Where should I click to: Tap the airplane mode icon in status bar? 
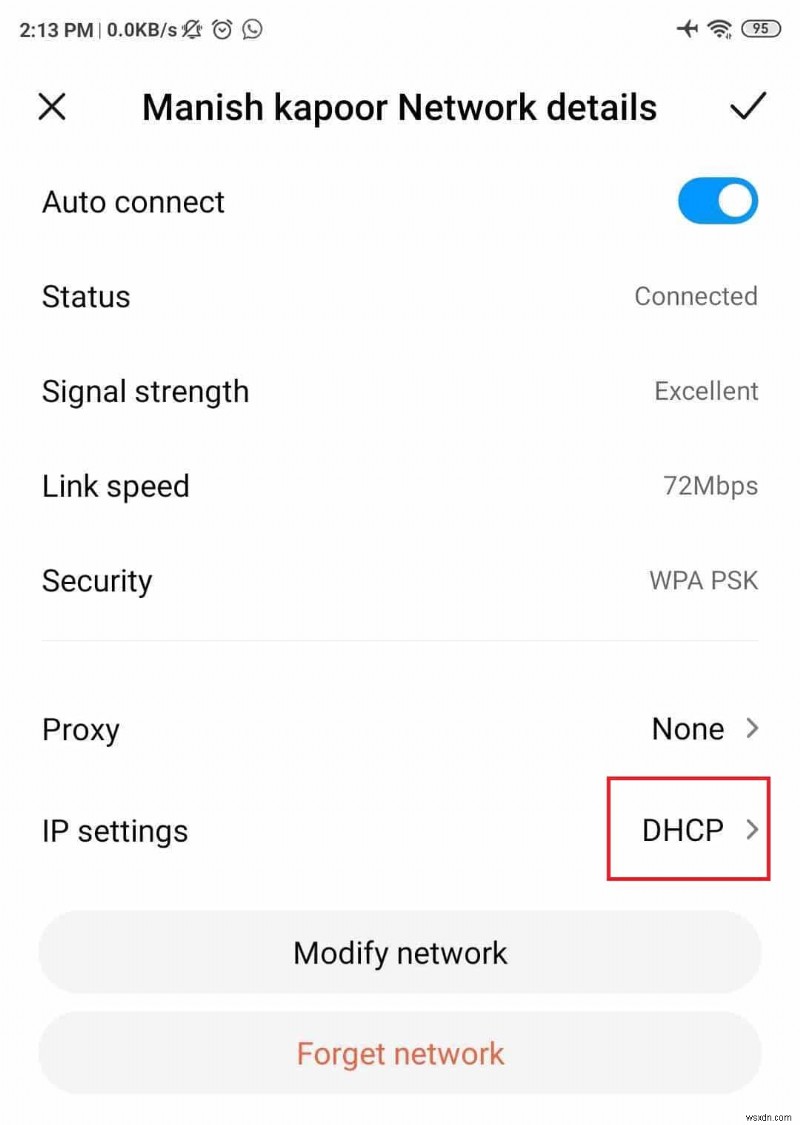tap(686, 29)
